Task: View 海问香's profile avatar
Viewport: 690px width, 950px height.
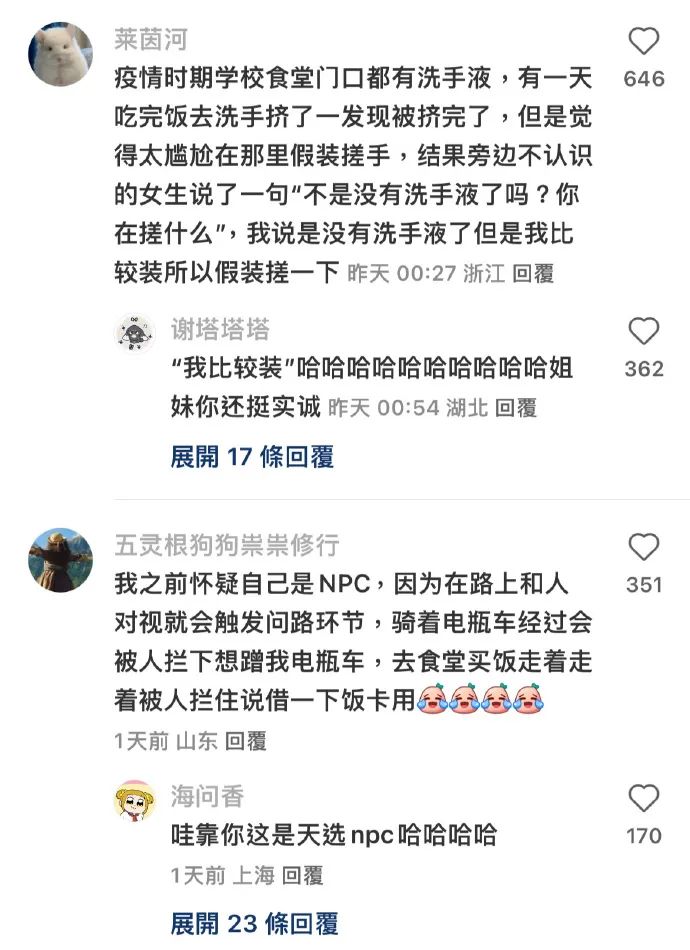Action: 136,801
